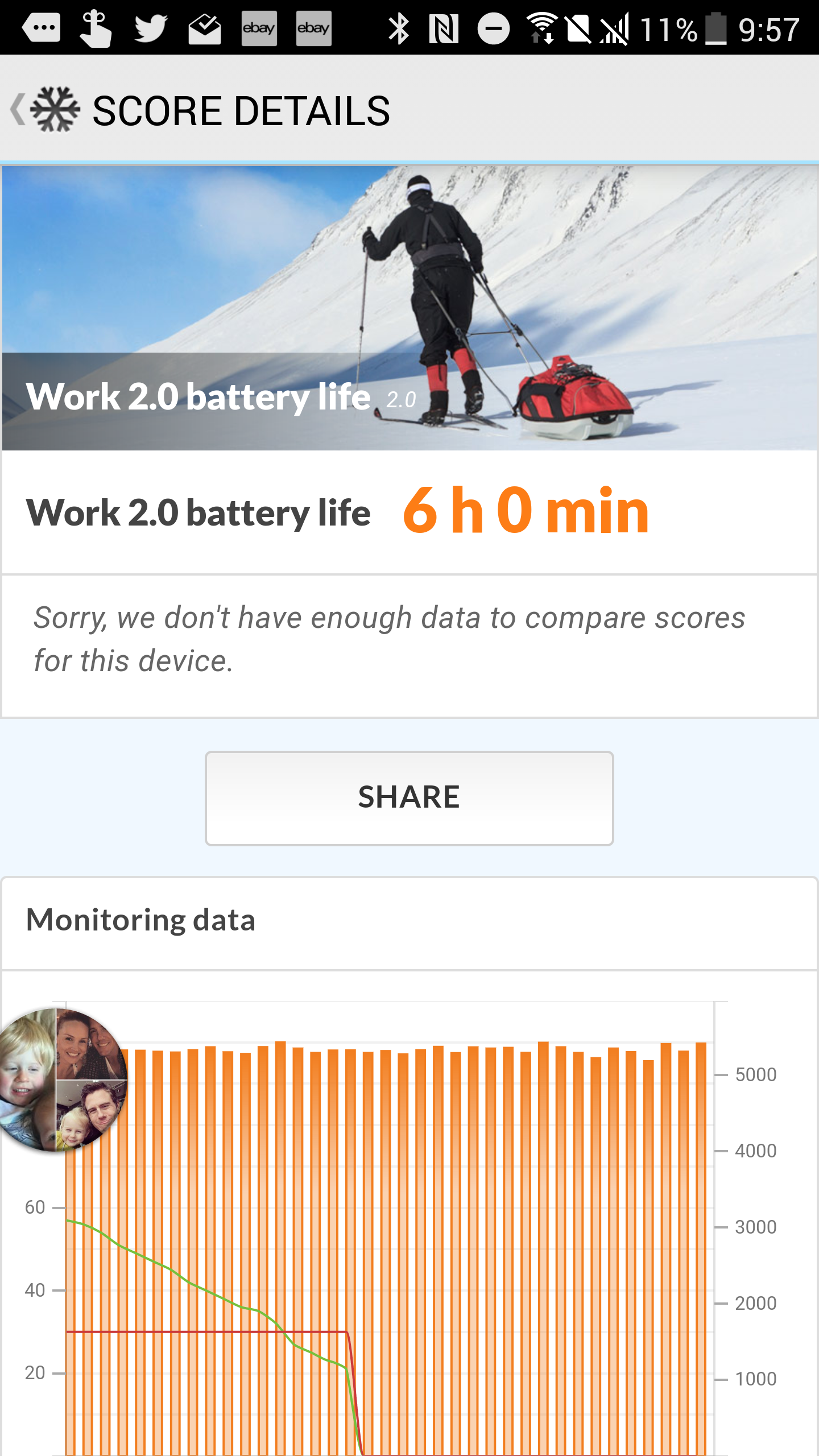The height and width of the screenshot is (1456, 819).
Task: Share the Work 2.0 battery life result
Action: [409, 798]
